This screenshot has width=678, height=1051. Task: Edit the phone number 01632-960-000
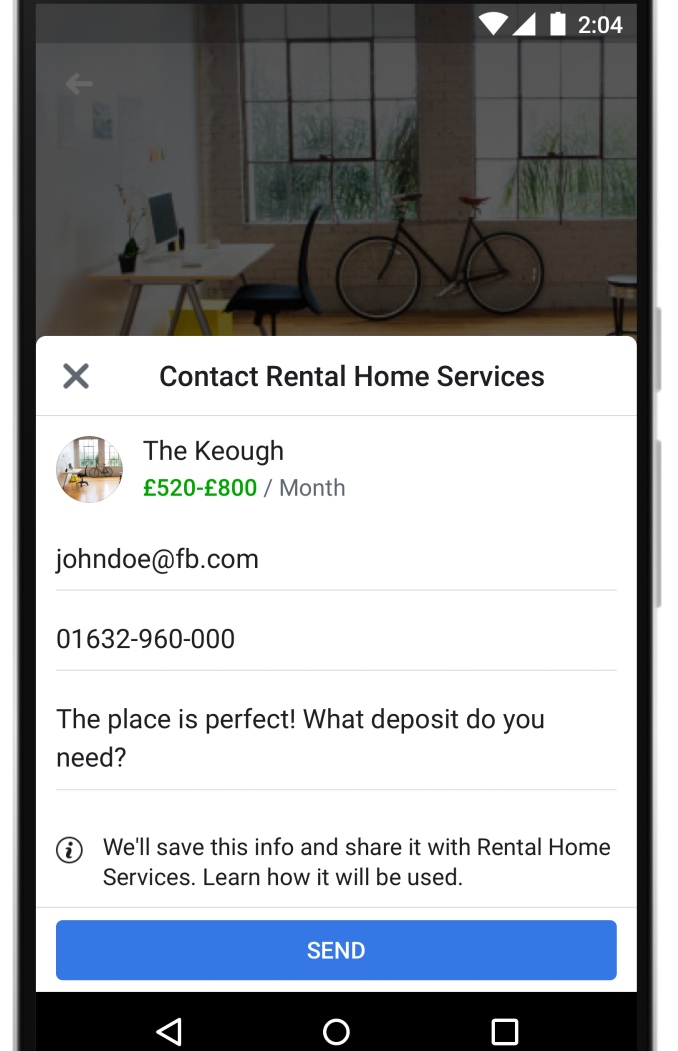[x=335, y=639]
